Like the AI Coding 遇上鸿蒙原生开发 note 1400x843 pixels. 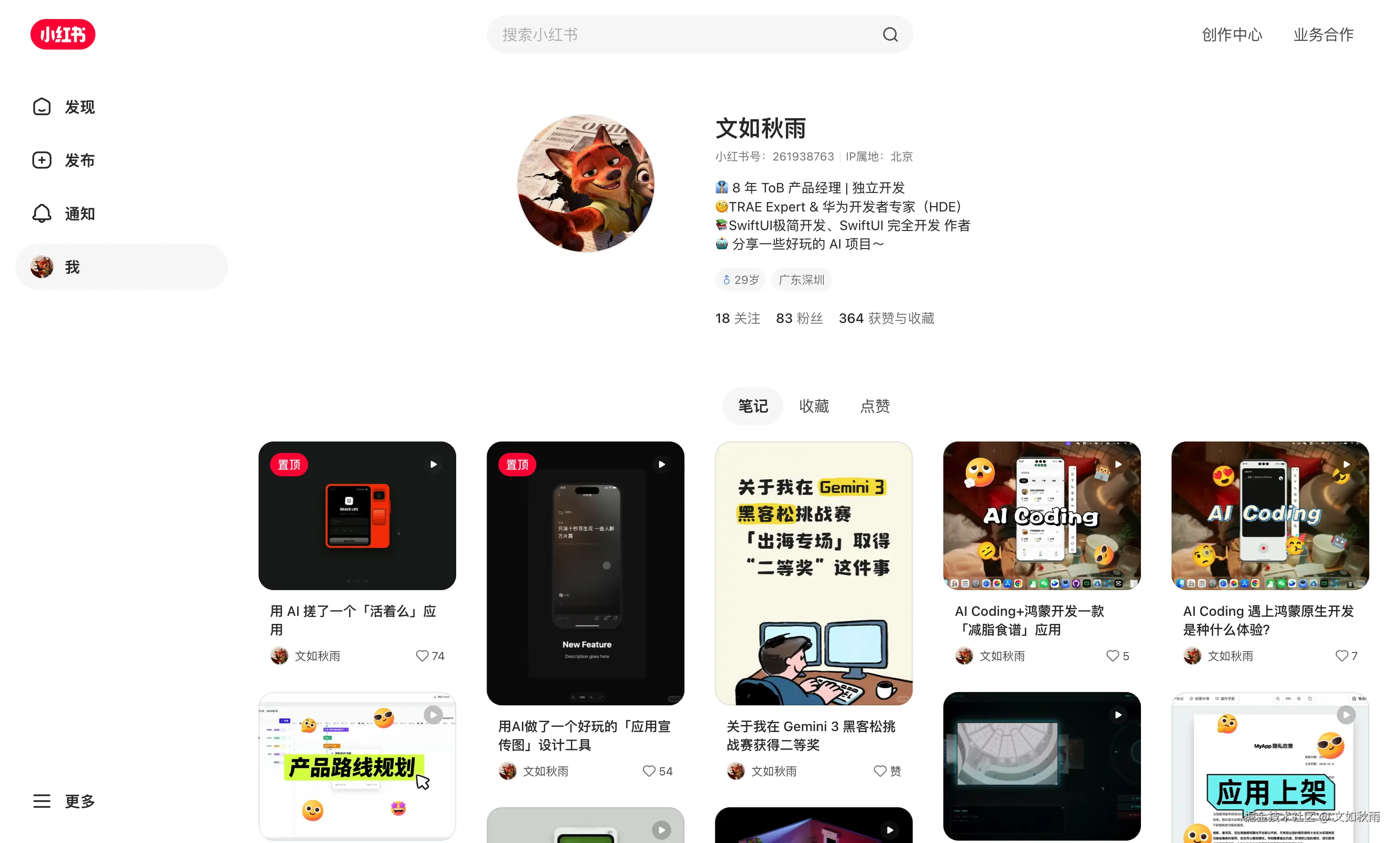coord(1340,655)
